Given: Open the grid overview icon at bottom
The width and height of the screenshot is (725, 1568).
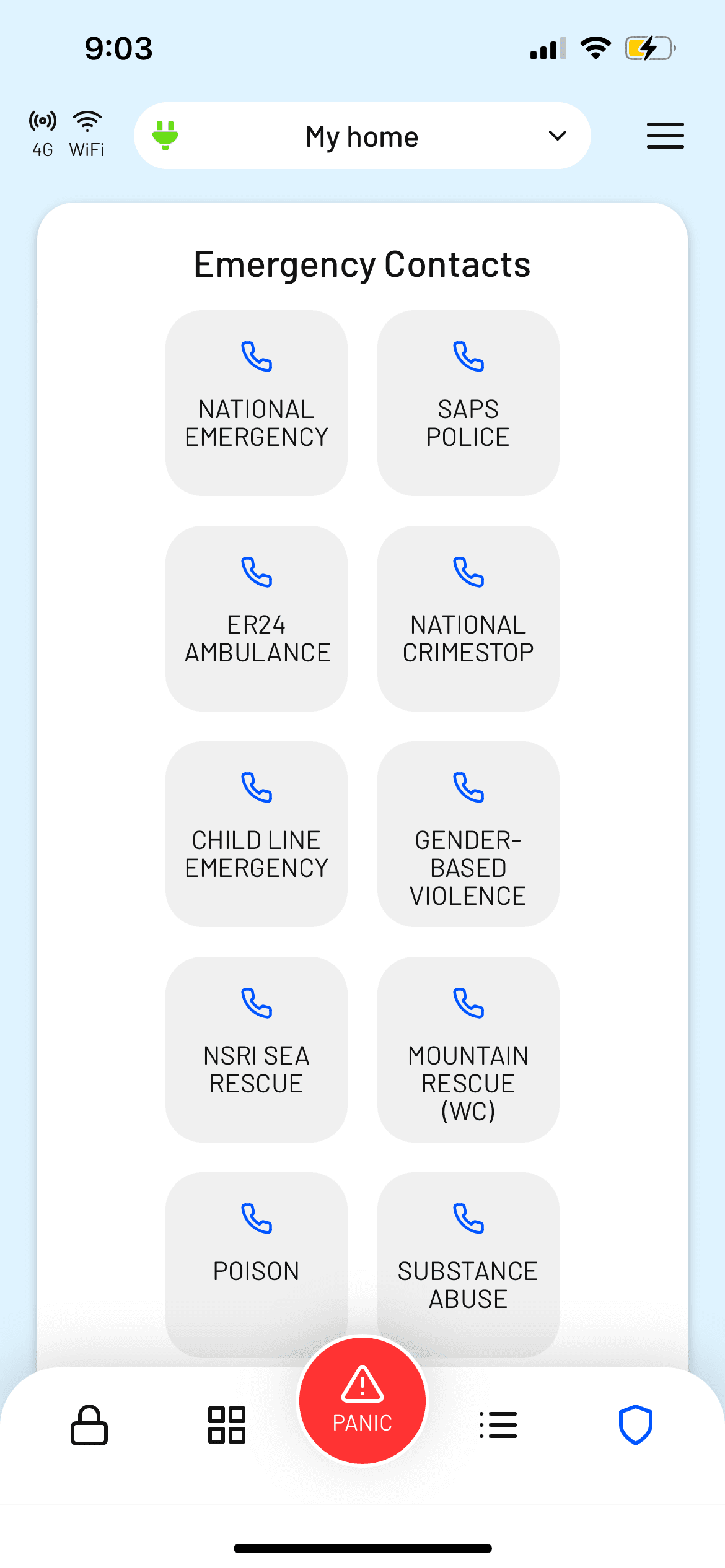Looking at the screenshot, I should tap(226, 1426).
